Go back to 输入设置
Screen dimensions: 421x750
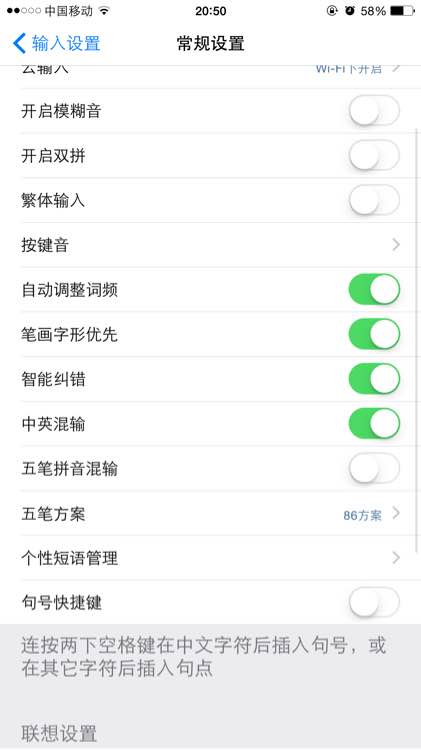(56, 44)
